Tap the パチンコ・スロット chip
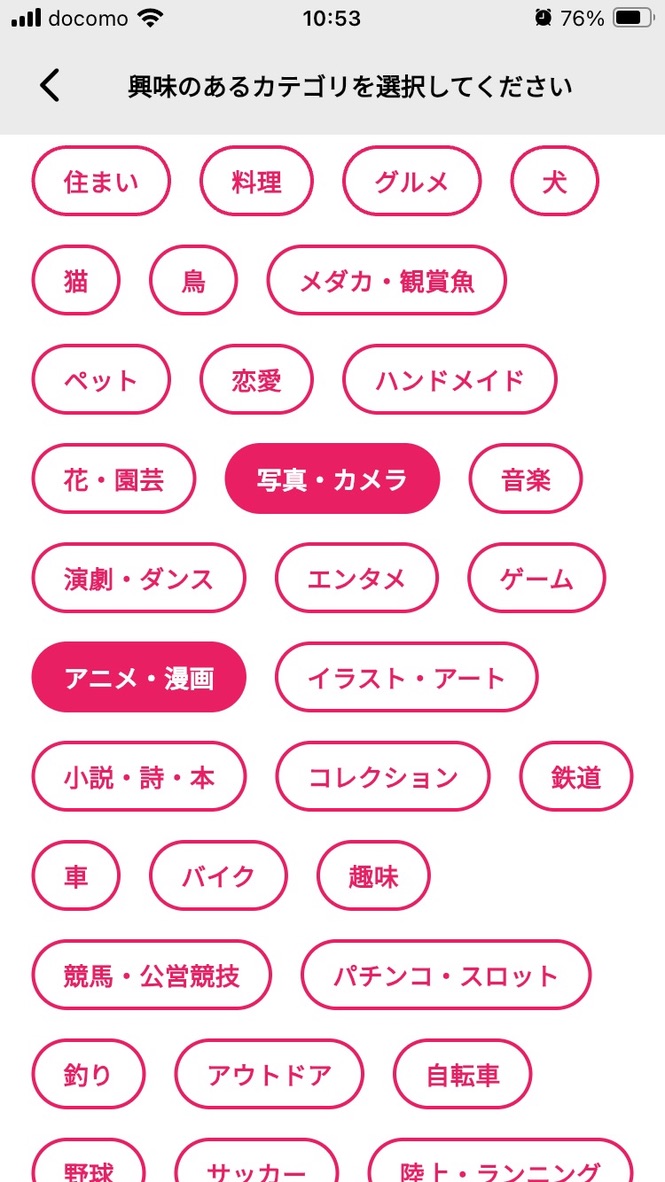The width and height of the screenshot is (665, 1182). (x=446, y=975)
